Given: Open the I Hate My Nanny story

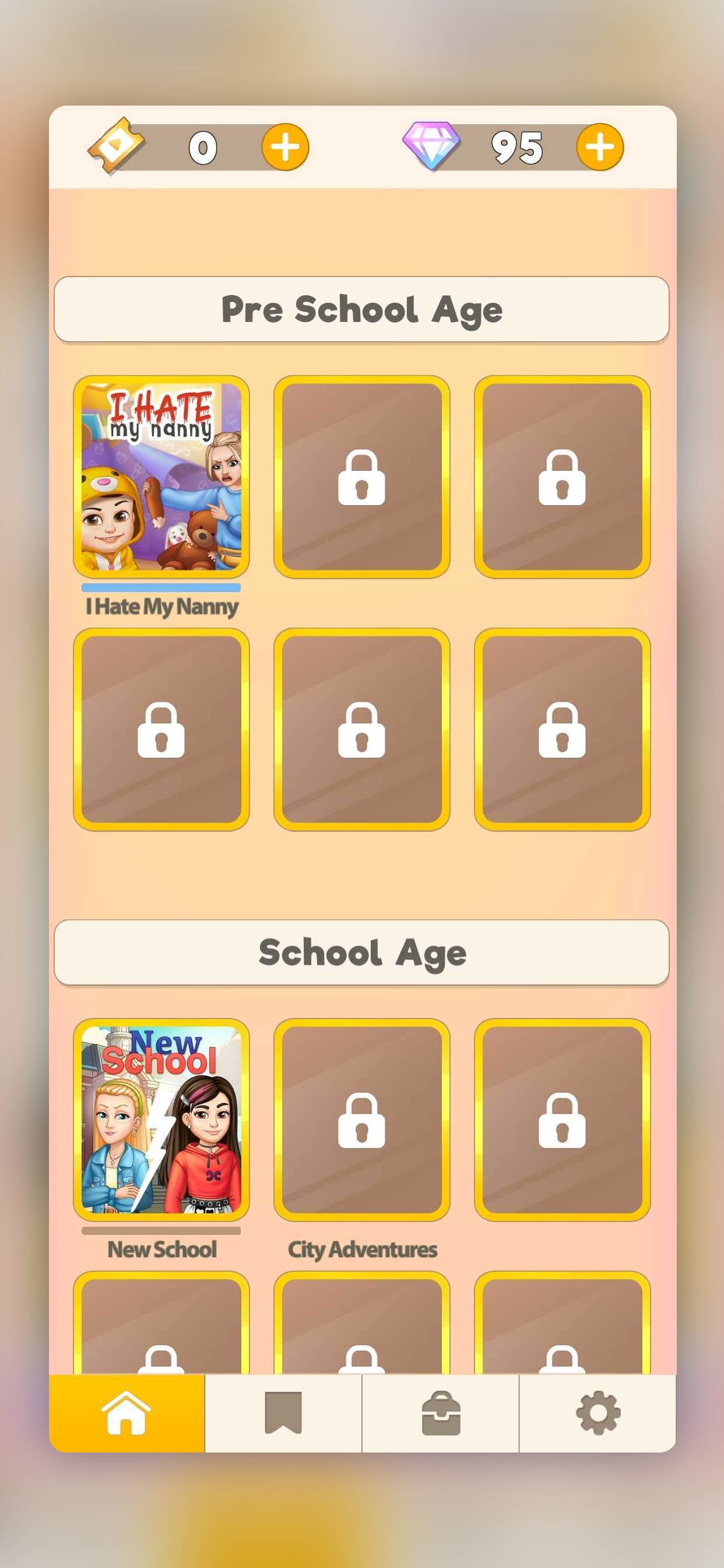Looking at the screenshot, I should pos(161,477).
